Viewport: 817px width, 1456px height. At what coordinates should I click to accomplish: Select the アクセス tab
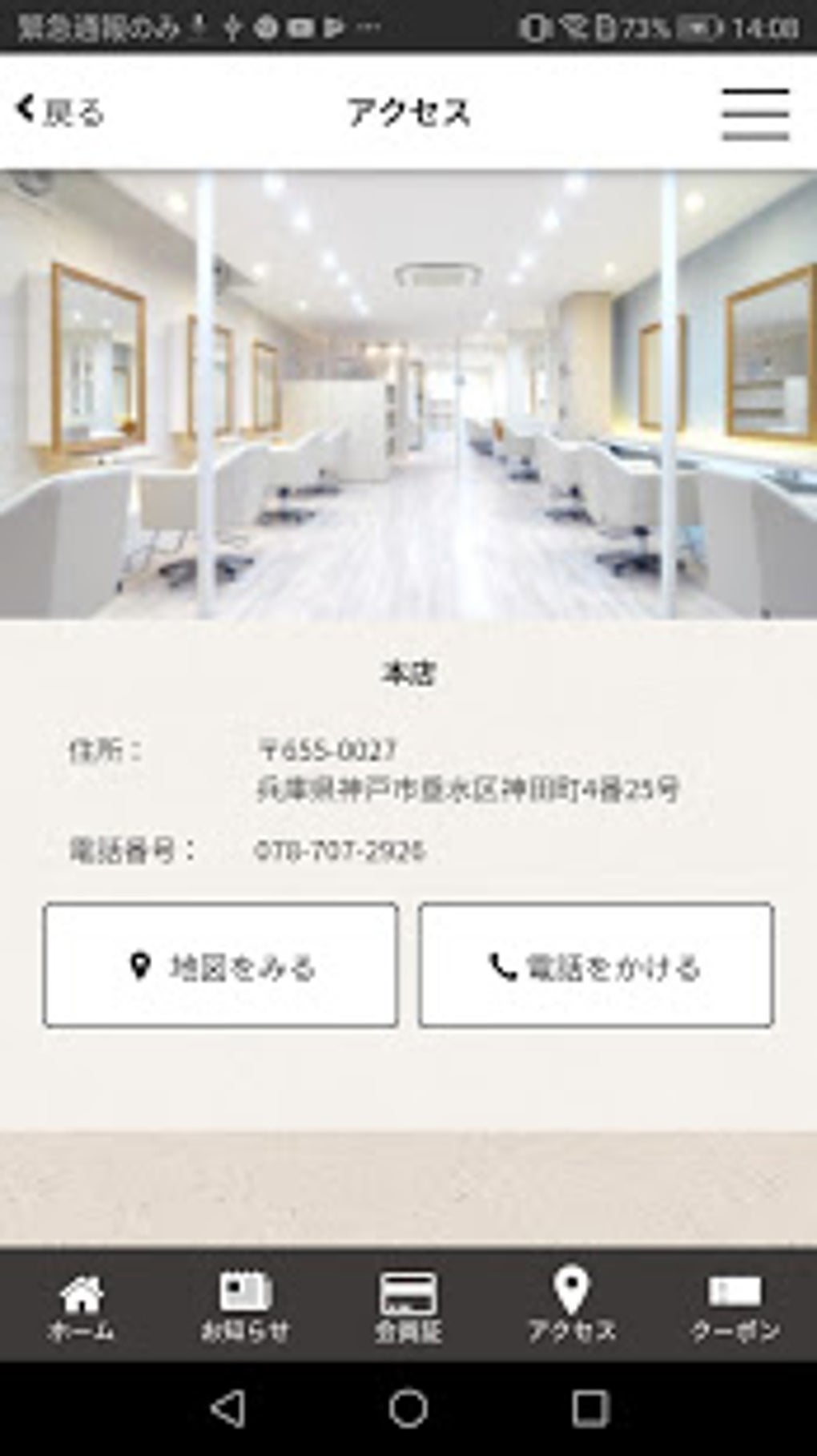click(571, 1308)
